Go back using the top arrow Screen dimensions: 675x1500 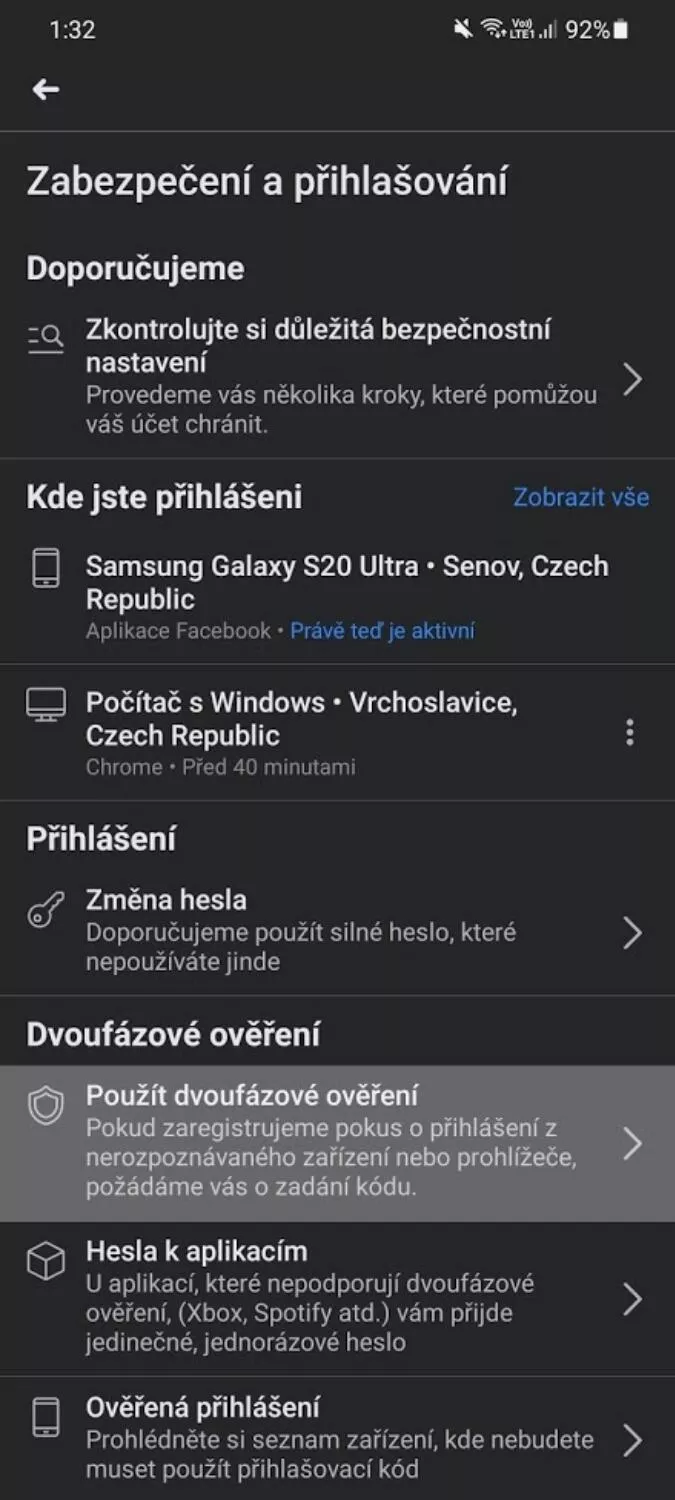(45, 90)
